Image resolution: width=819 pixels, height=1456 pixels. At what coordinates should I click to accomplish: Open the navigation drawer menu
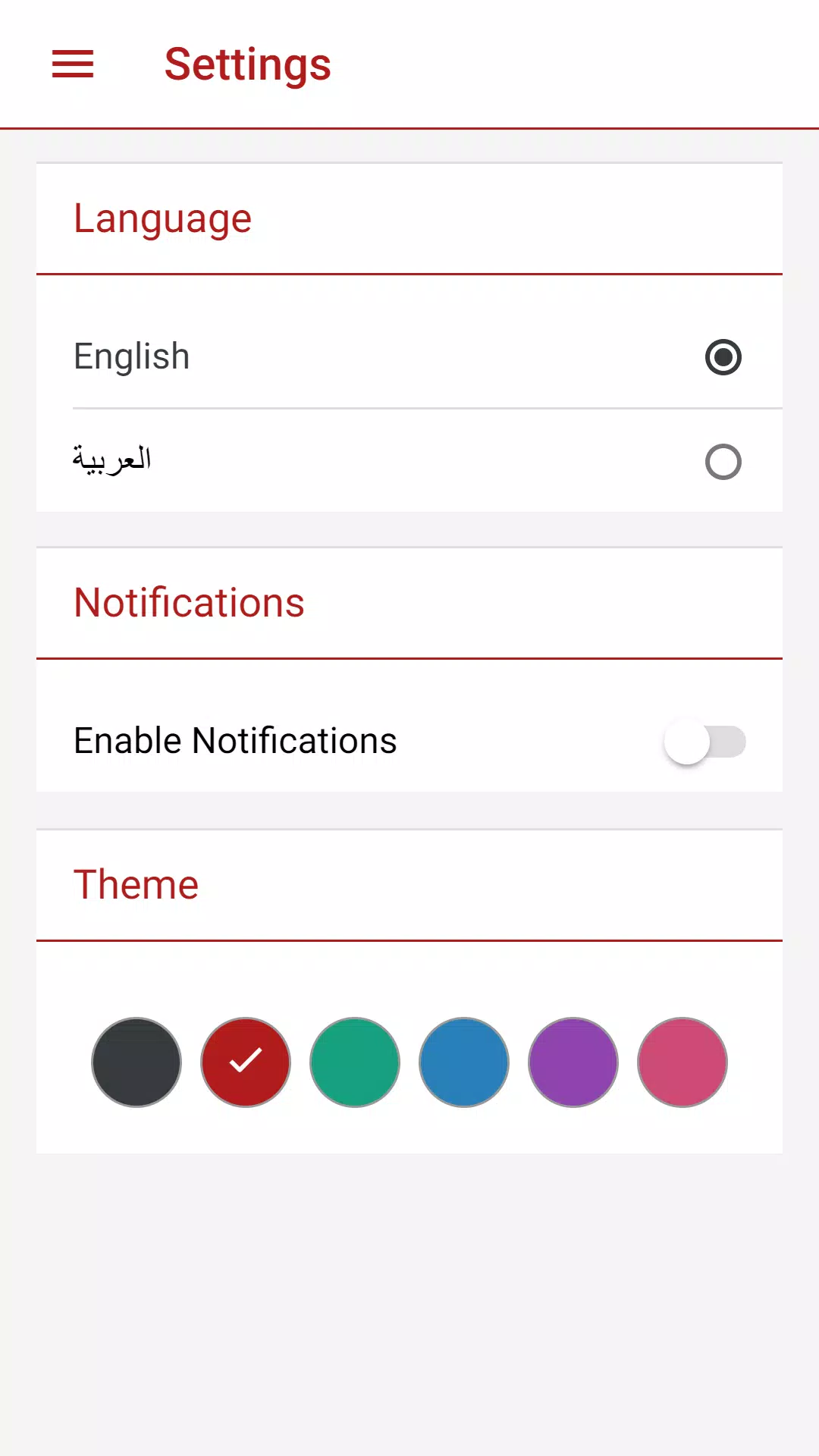pos(73,65)
